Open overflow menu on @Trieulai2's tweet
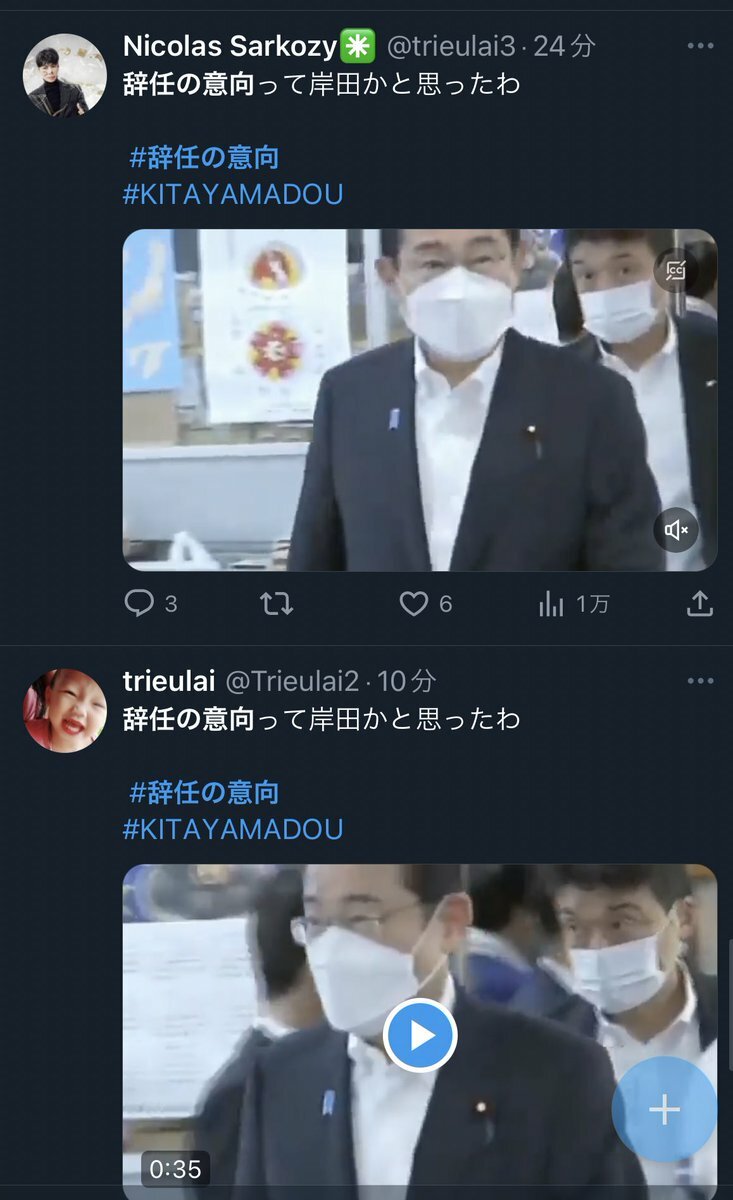Image resolution: width=733 pixels, height=1200 pixels. [x=700, y=681]
